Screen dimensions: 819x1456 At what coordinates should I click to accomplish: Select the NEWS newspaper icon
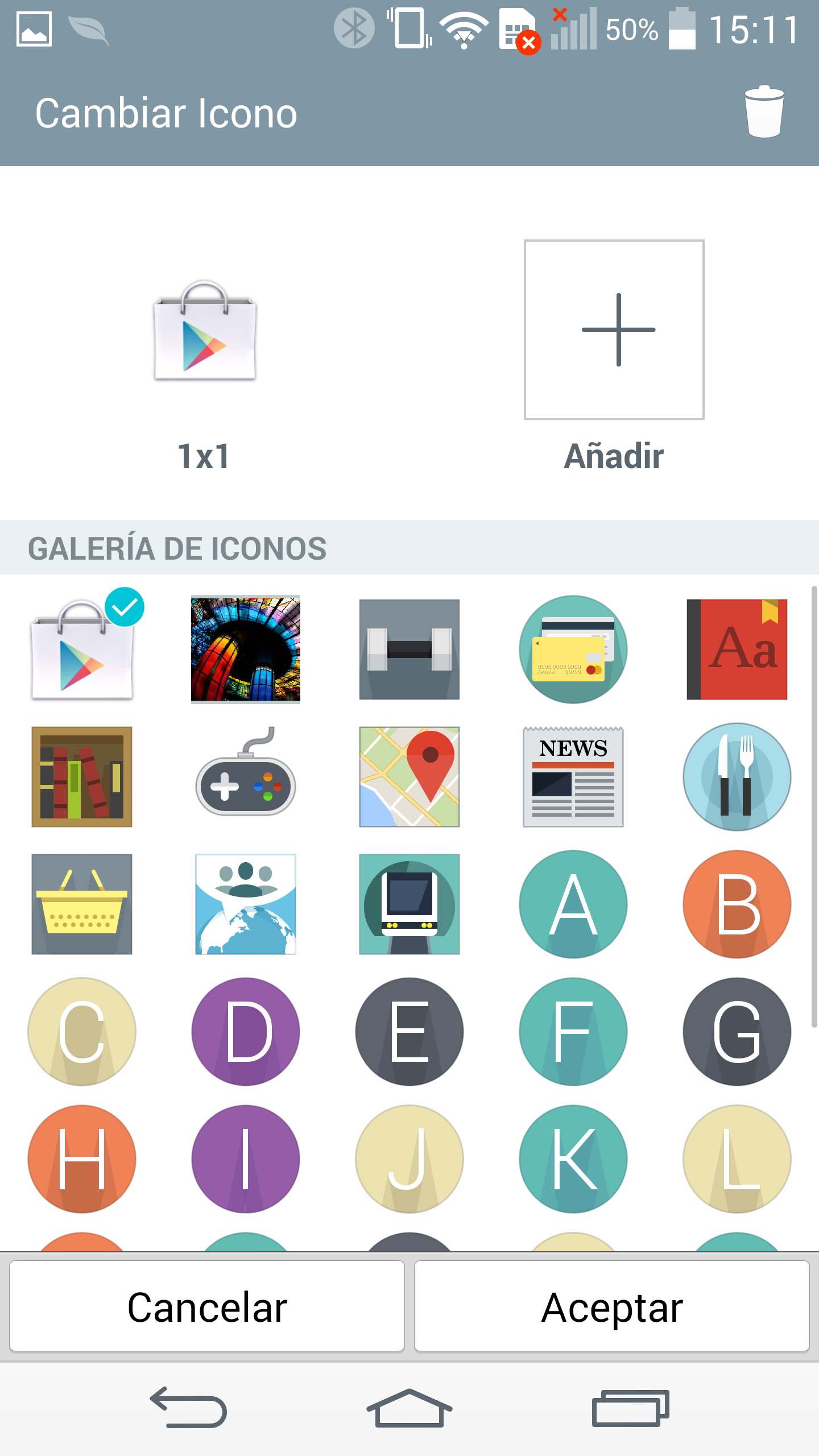(573, 776)
